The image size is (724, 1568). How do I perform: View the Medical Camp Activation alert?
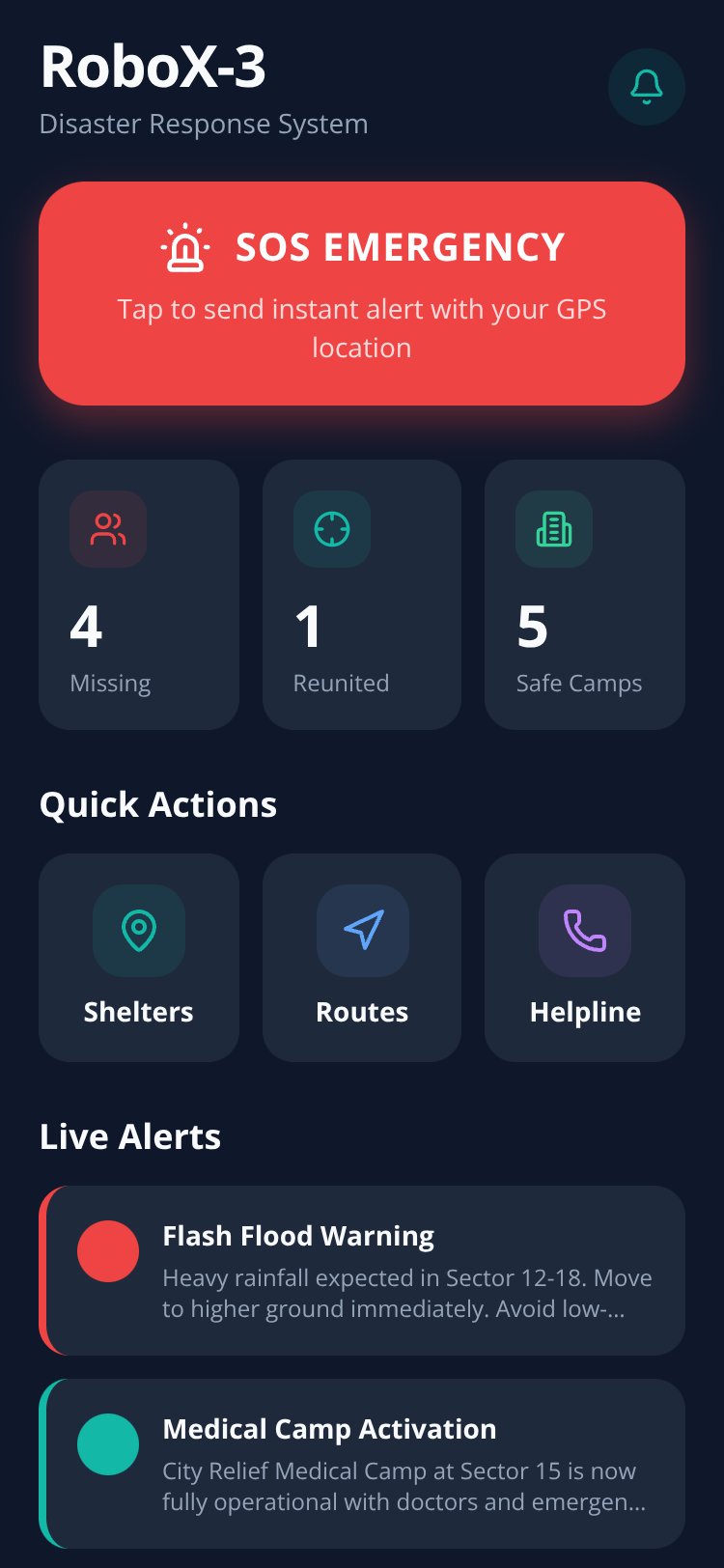[x=362, y=1464]
